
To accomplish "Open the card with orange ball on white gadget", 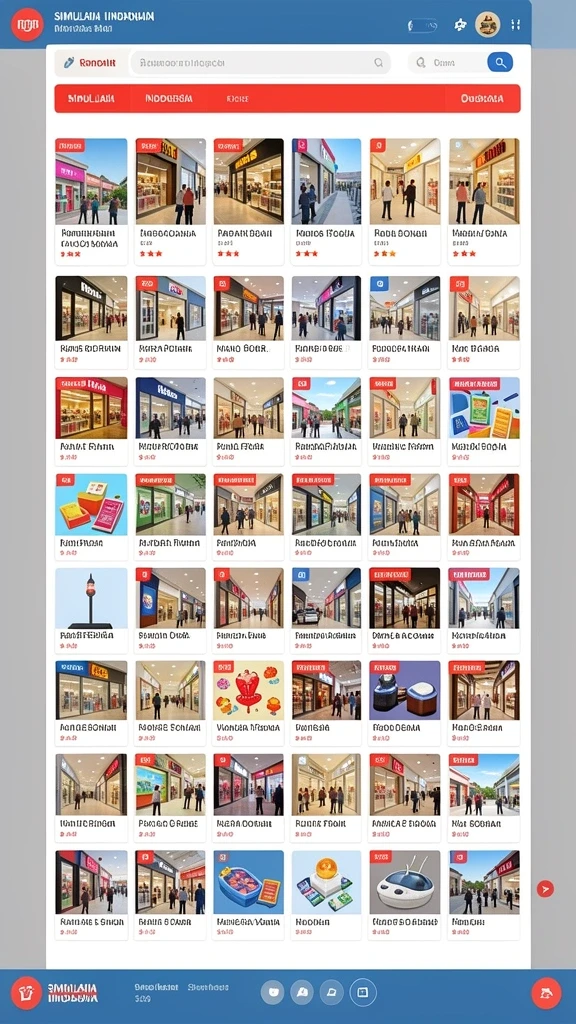I will 326,895.
